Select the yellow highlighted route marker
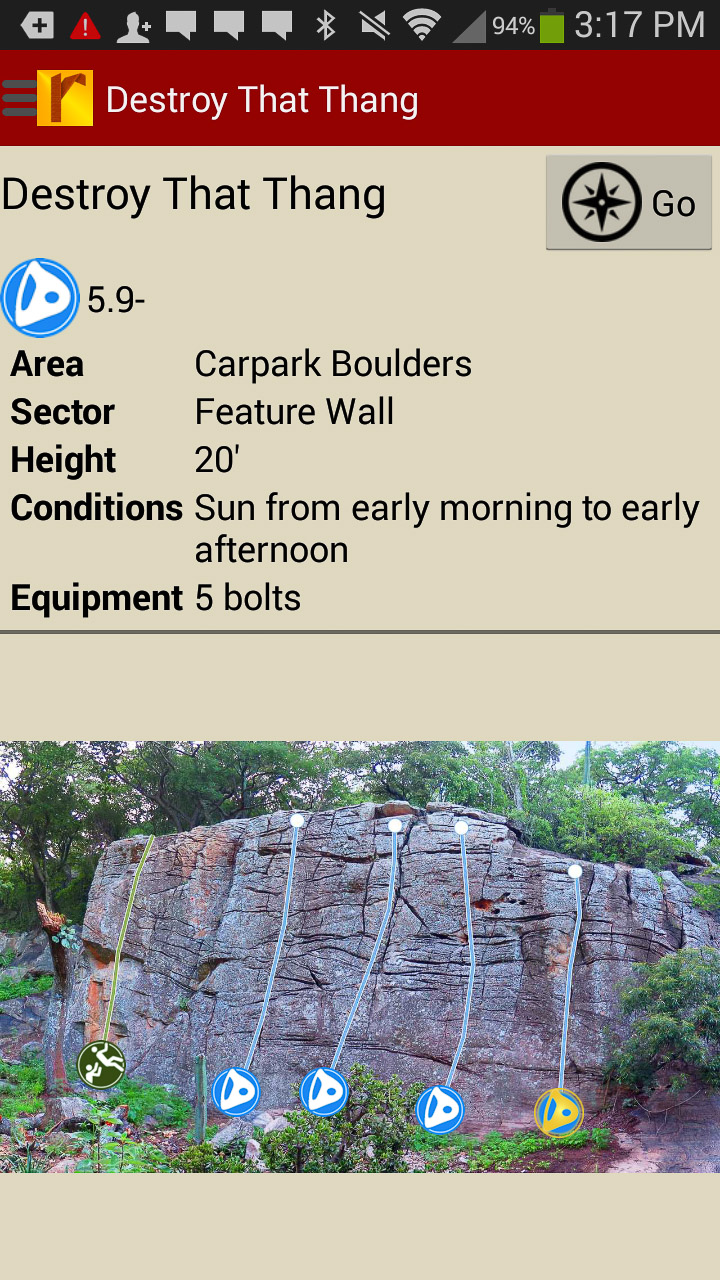This screenshot has width=720, height=1280. coord(558,1112)
